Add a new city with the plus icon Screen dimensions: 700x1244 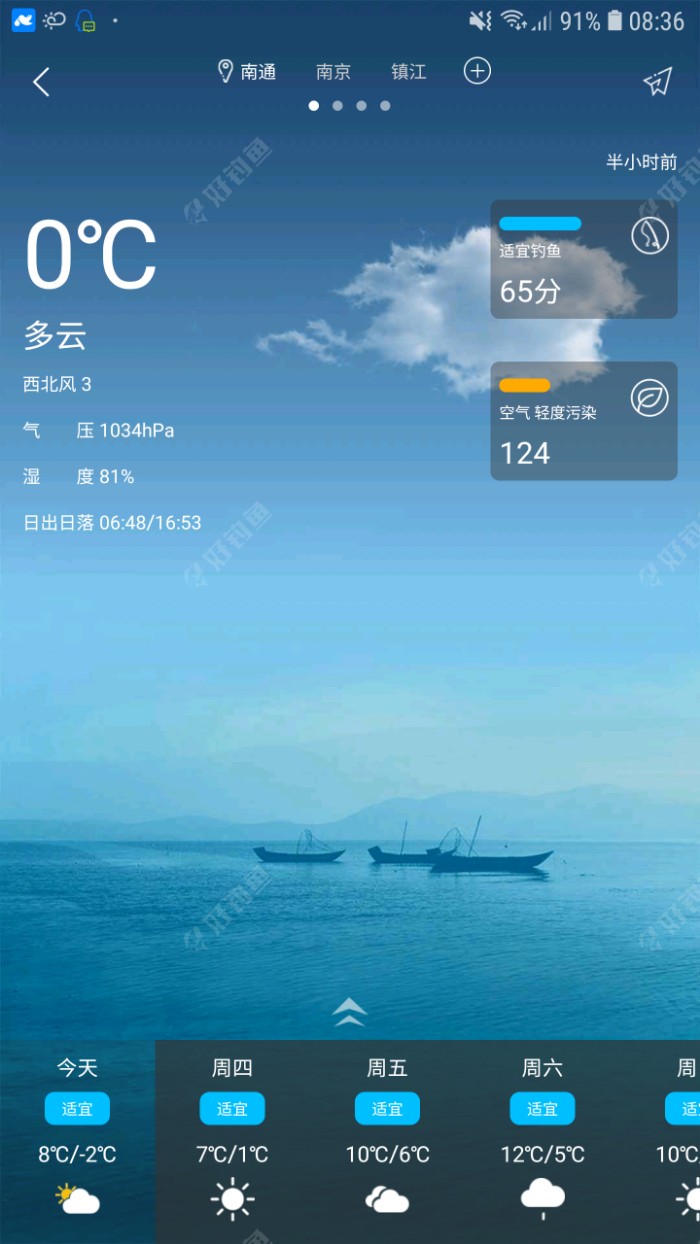click(x=477, y=71)
